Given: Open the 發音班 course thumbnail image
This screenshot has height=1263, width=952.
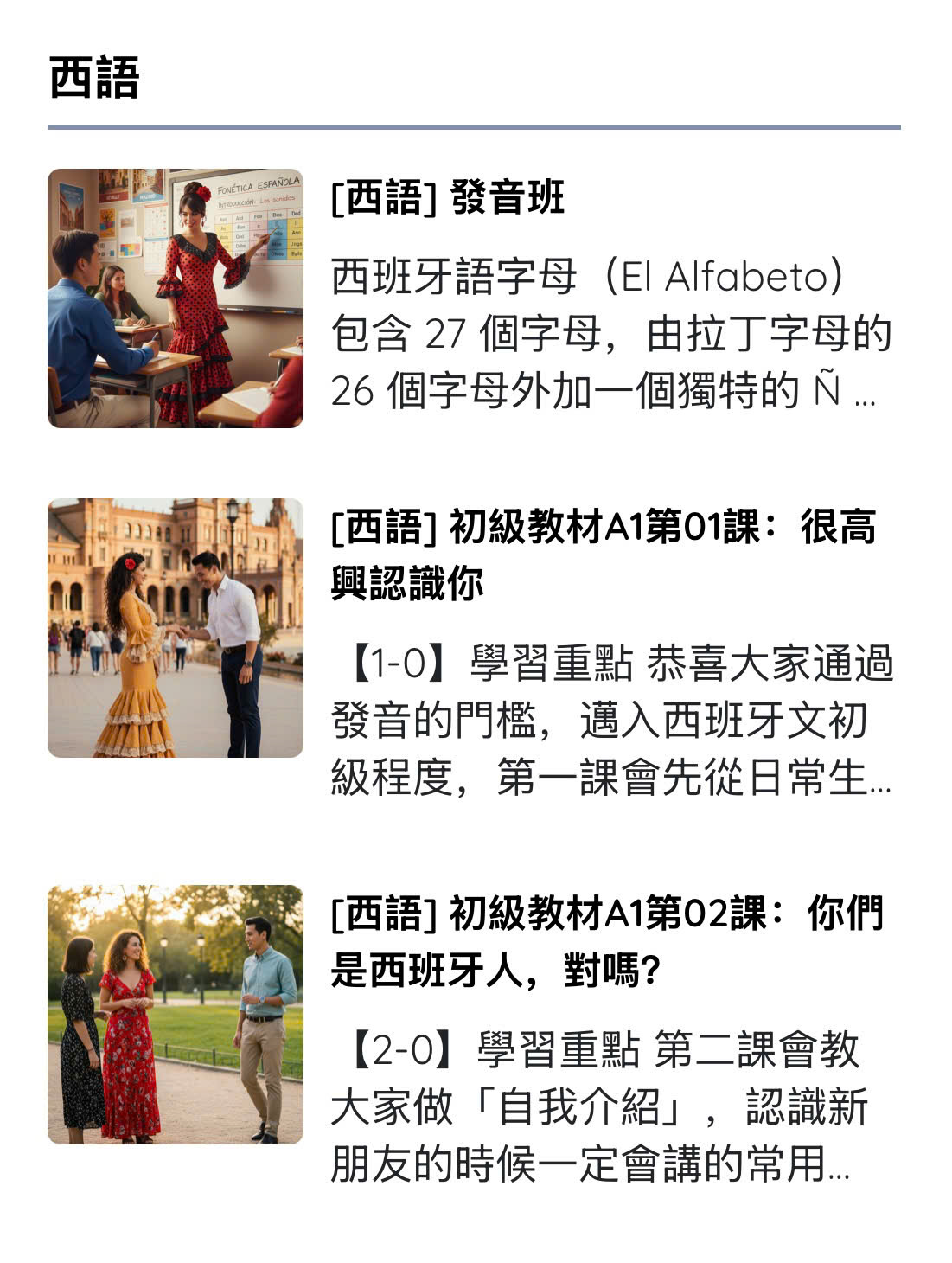Looking at the screenshot, I should click(176, 298).
